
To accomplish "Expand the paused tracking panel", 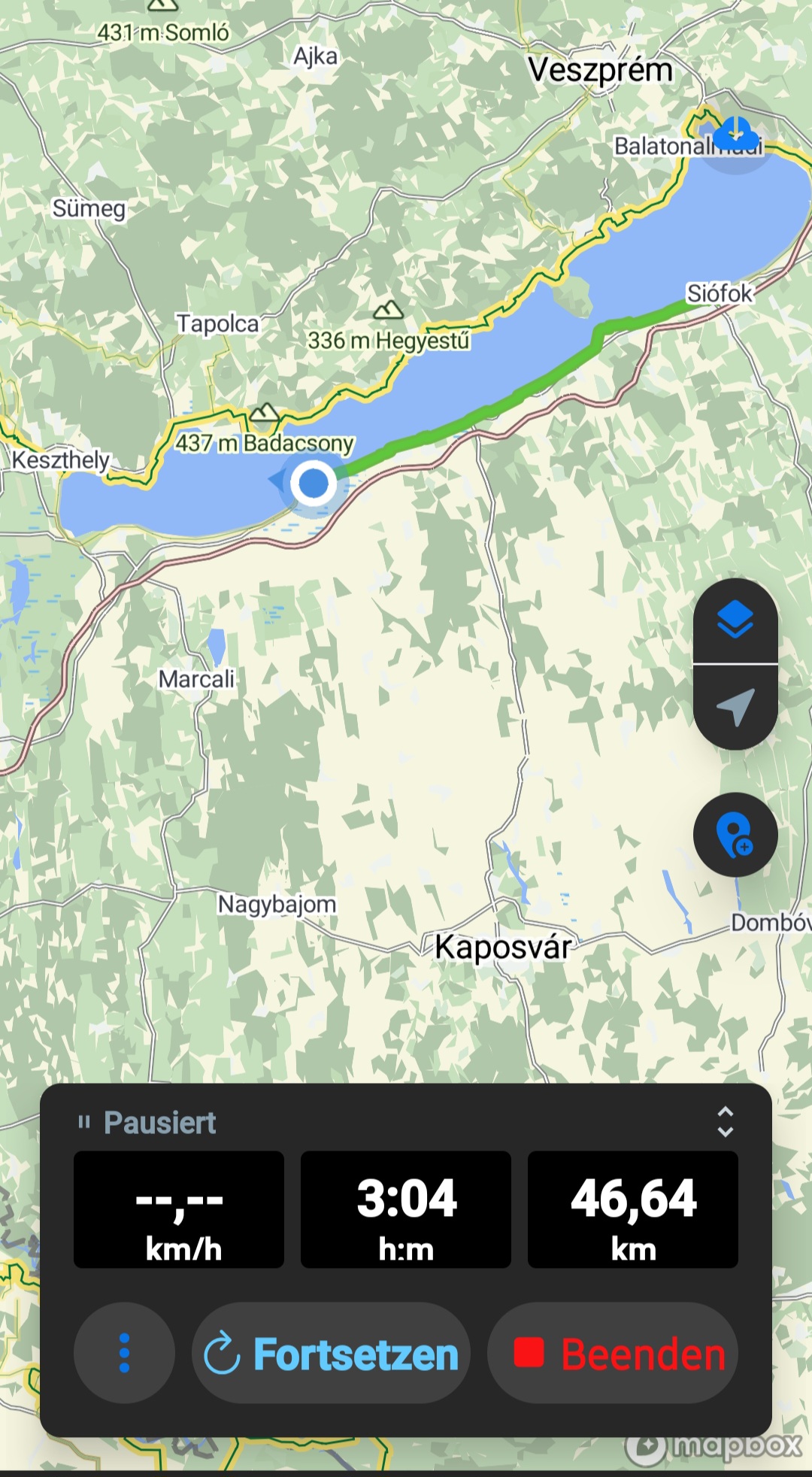I will tap(725, 1121).
